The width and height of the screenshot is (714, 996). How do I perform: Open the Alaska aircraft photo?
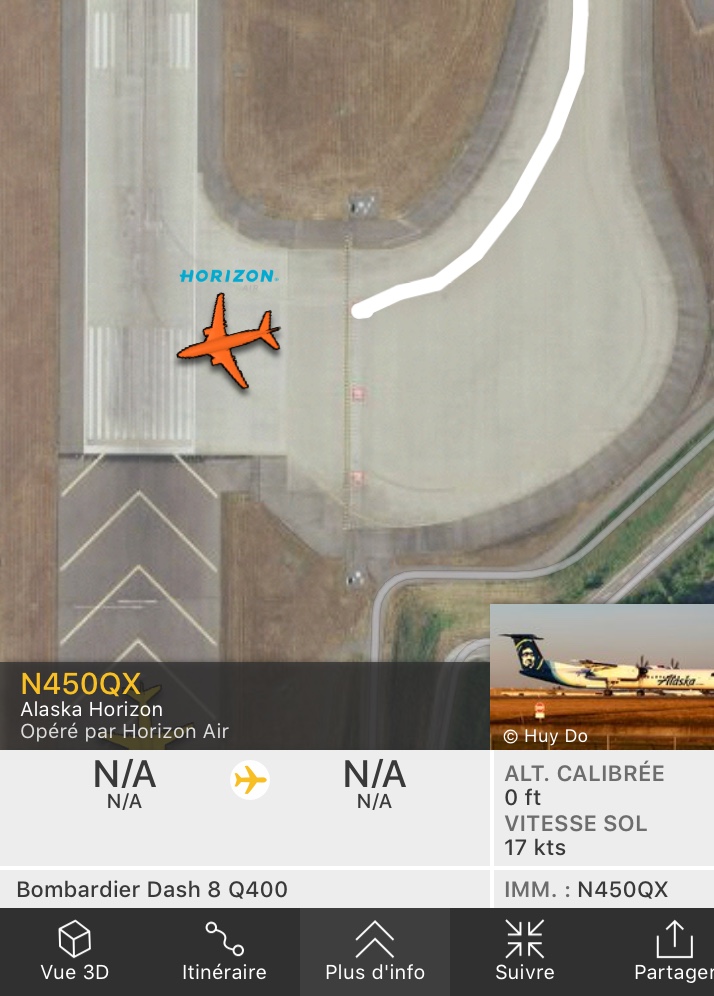point(601,677)
